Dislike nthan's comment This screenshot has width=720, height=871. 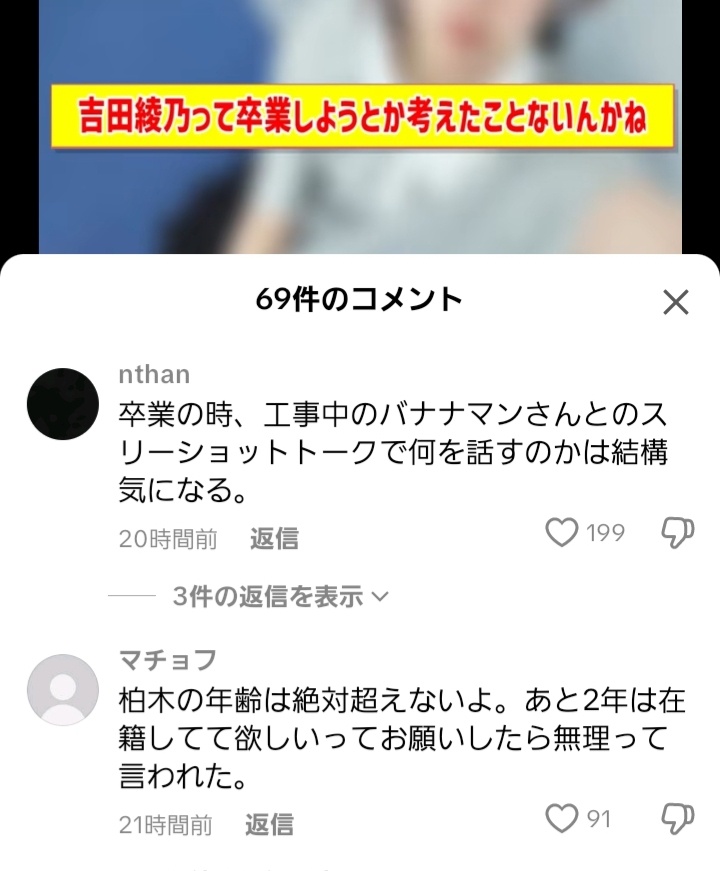point(677,533)
